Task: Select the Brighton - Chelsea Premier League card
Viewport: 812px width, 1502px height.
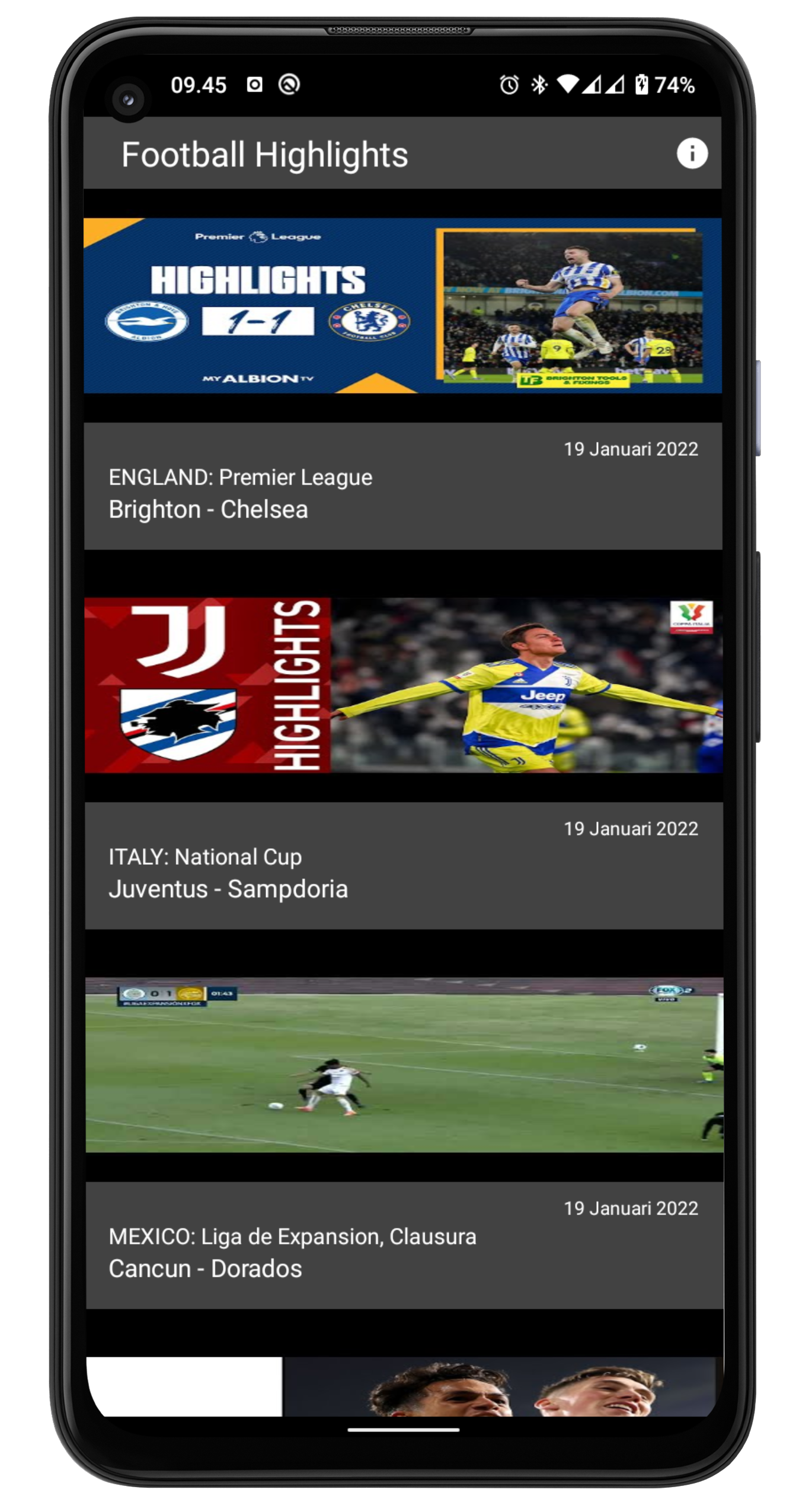Action: coord(403,485)
